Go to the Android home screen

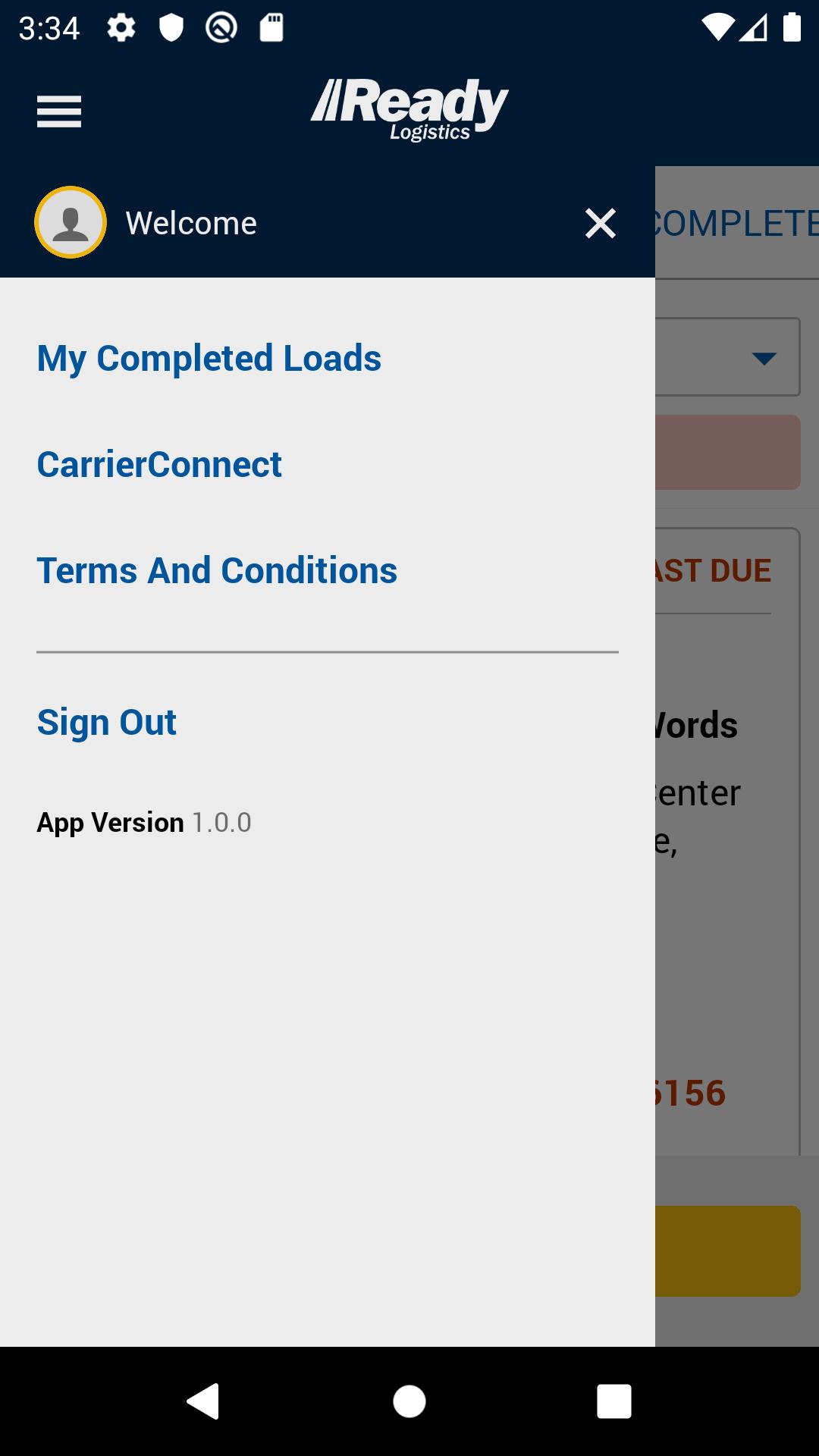(409, 1401)
